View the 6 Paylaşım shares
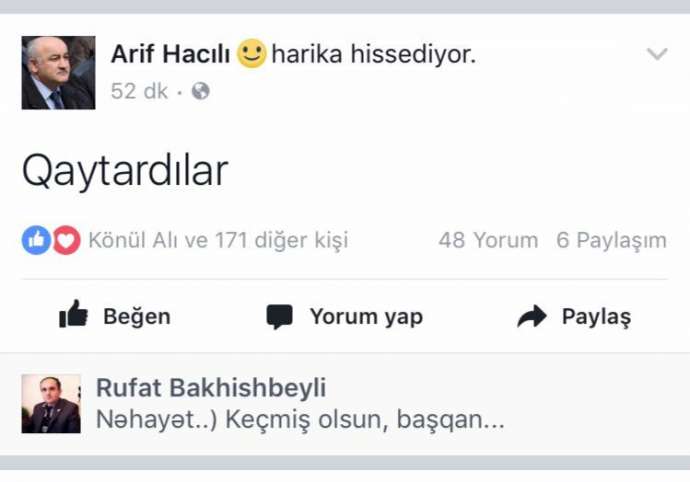This screenshot has width=690, height=482. click(611, 240)
